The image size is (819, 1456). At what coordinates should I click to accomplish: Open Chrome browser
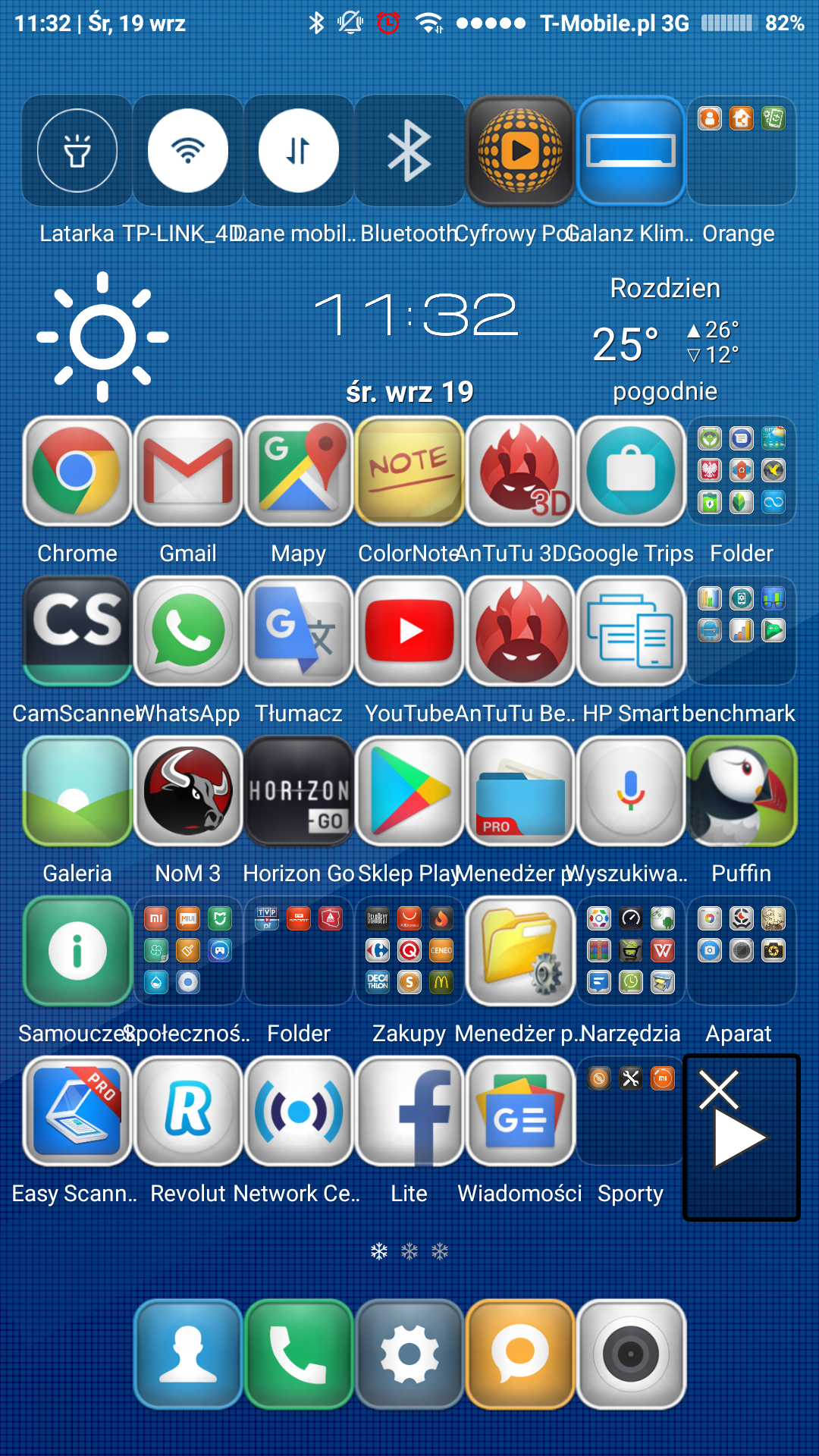click(x=77, y=472)
